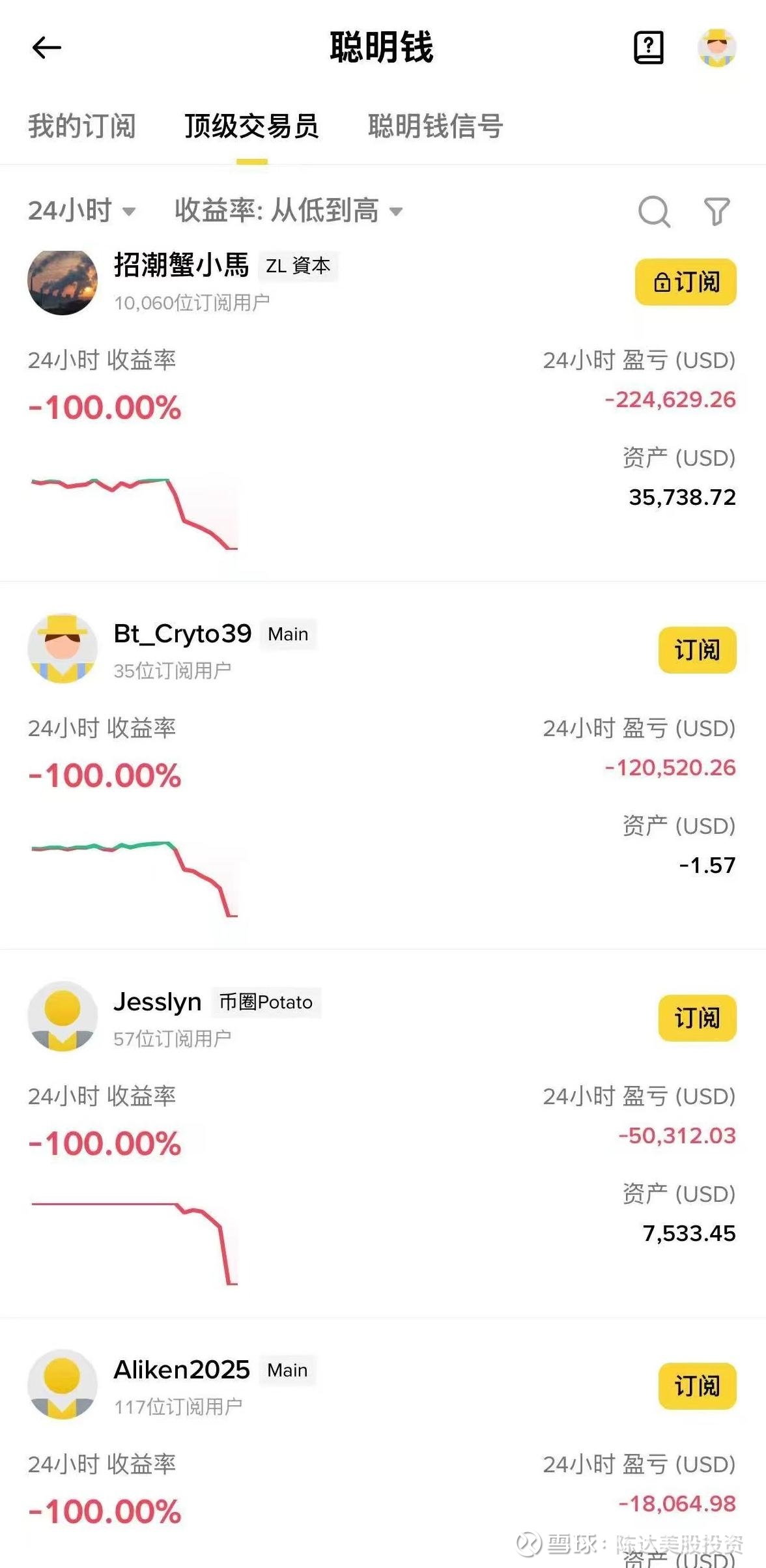Switch to 我的订阅 tab

point(81,126)
